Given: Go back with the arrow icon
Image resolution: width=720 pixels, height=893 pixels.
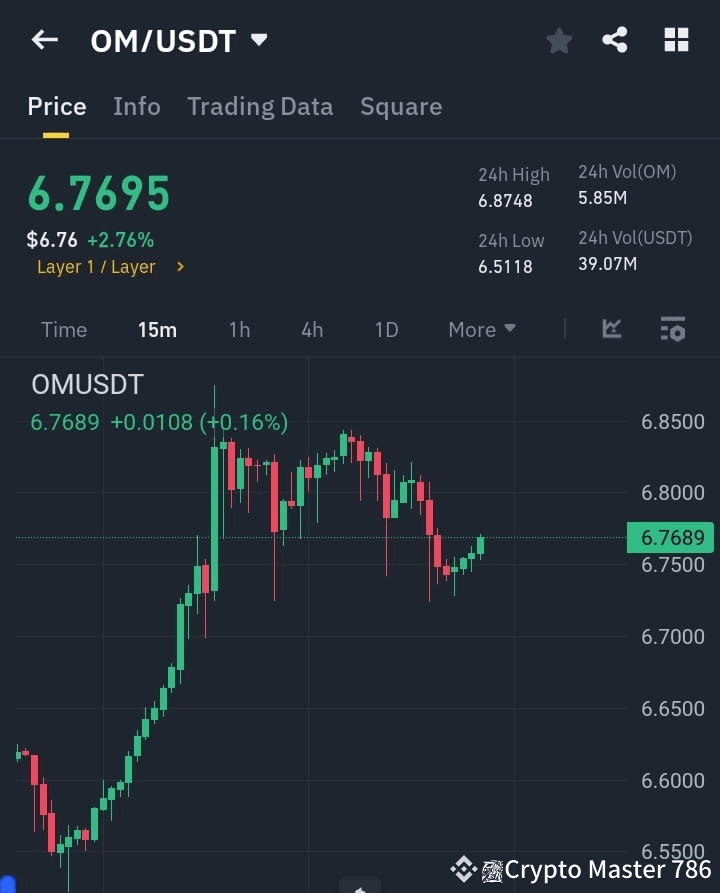Looking at the screenshot, I should pos(44,40).
